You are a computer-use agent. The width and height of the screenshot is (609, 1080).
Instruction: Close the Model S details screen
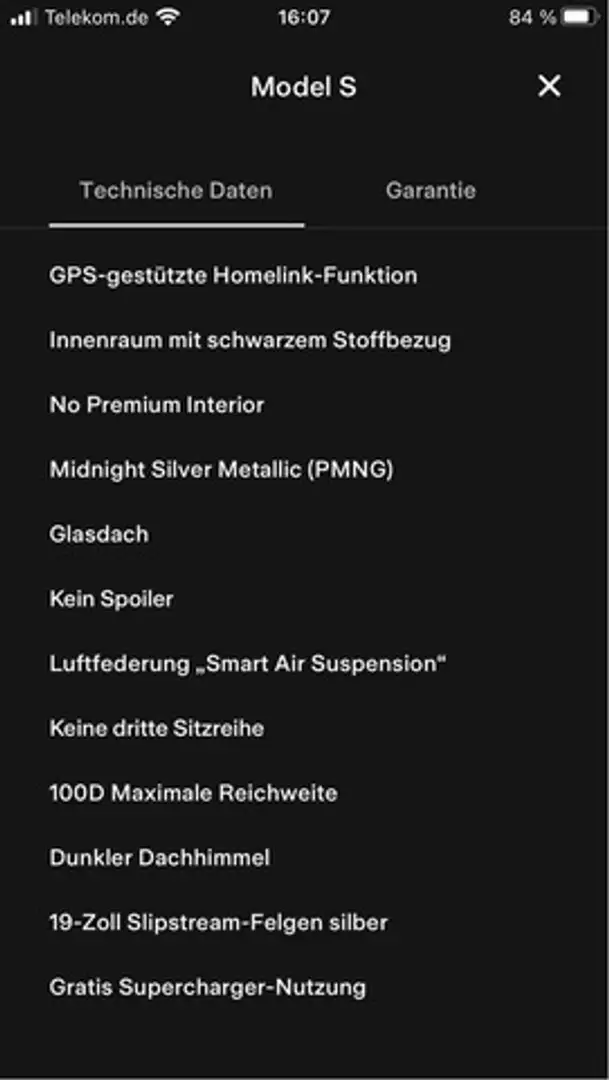coord(549,87)
